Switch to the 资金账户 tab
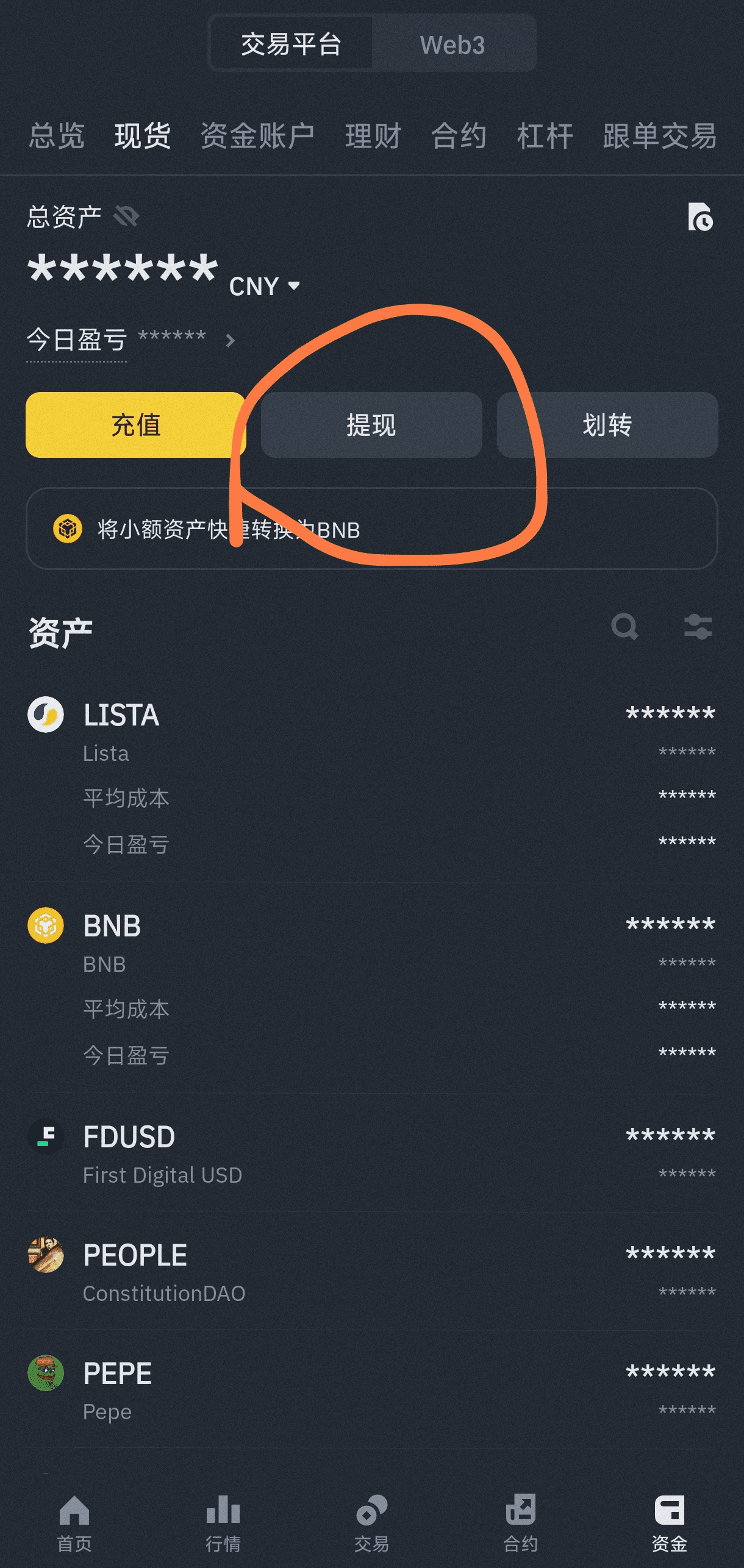 click(257, 135)
